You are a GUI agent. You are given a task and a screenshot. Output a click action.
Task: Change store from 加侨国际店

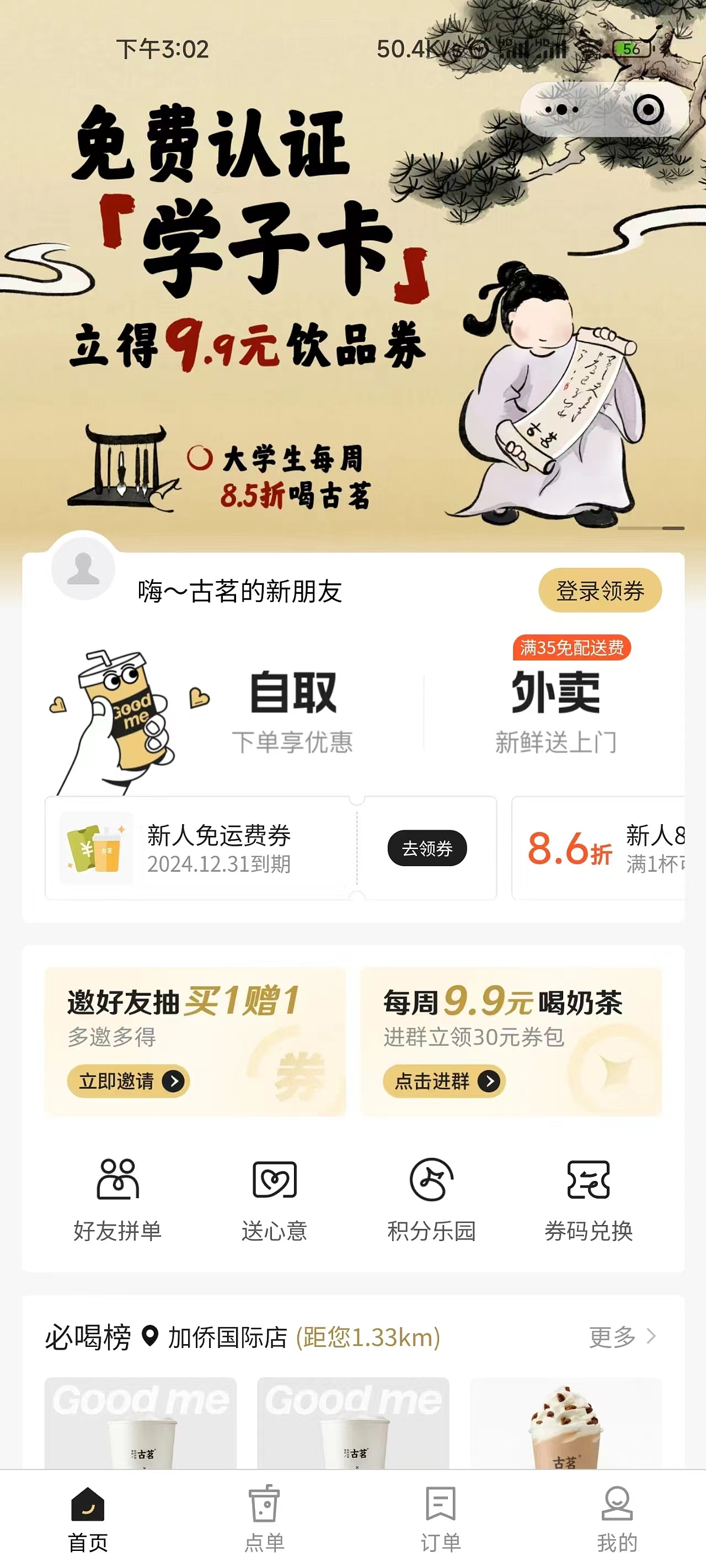227,1338
